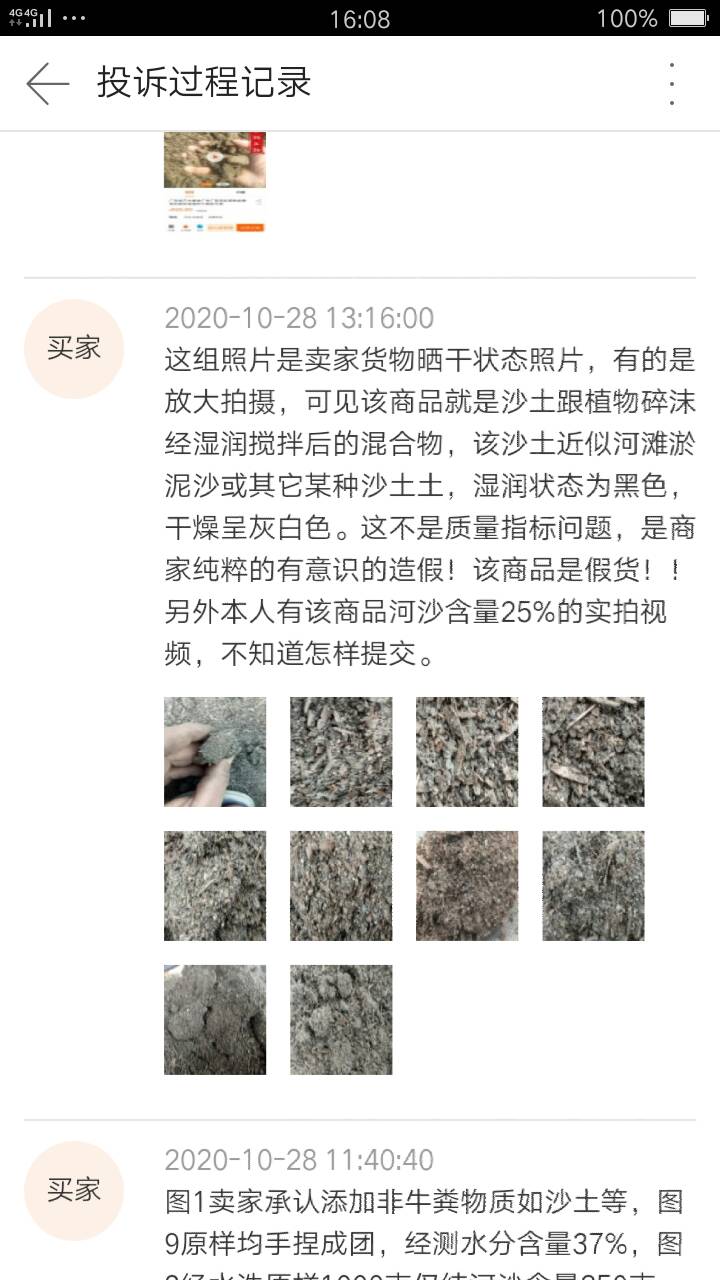The image size is (720, 1280).
Task: Open the brownish soil photo in second row
Action: [467, 886]
